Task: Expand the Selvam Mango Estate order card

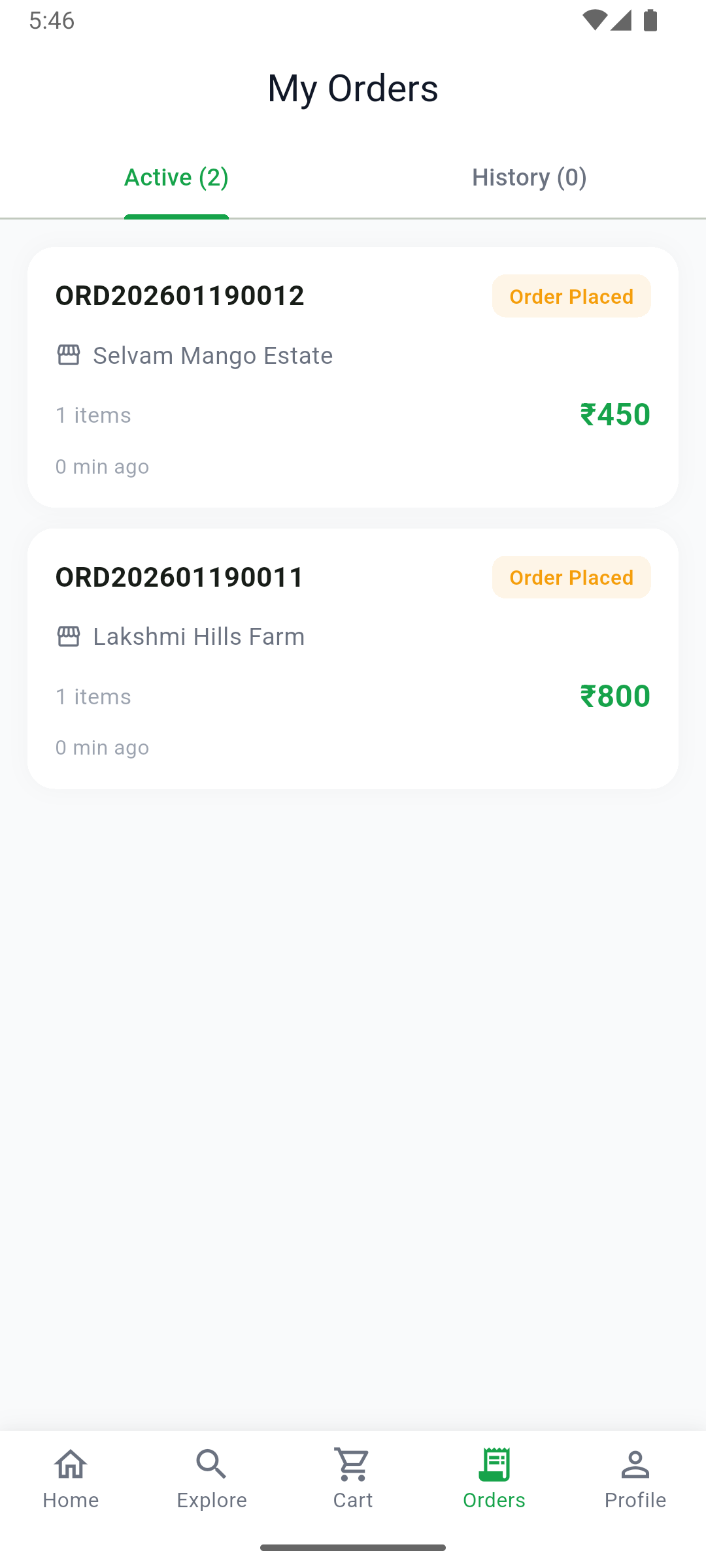Action: click(353, 376)
